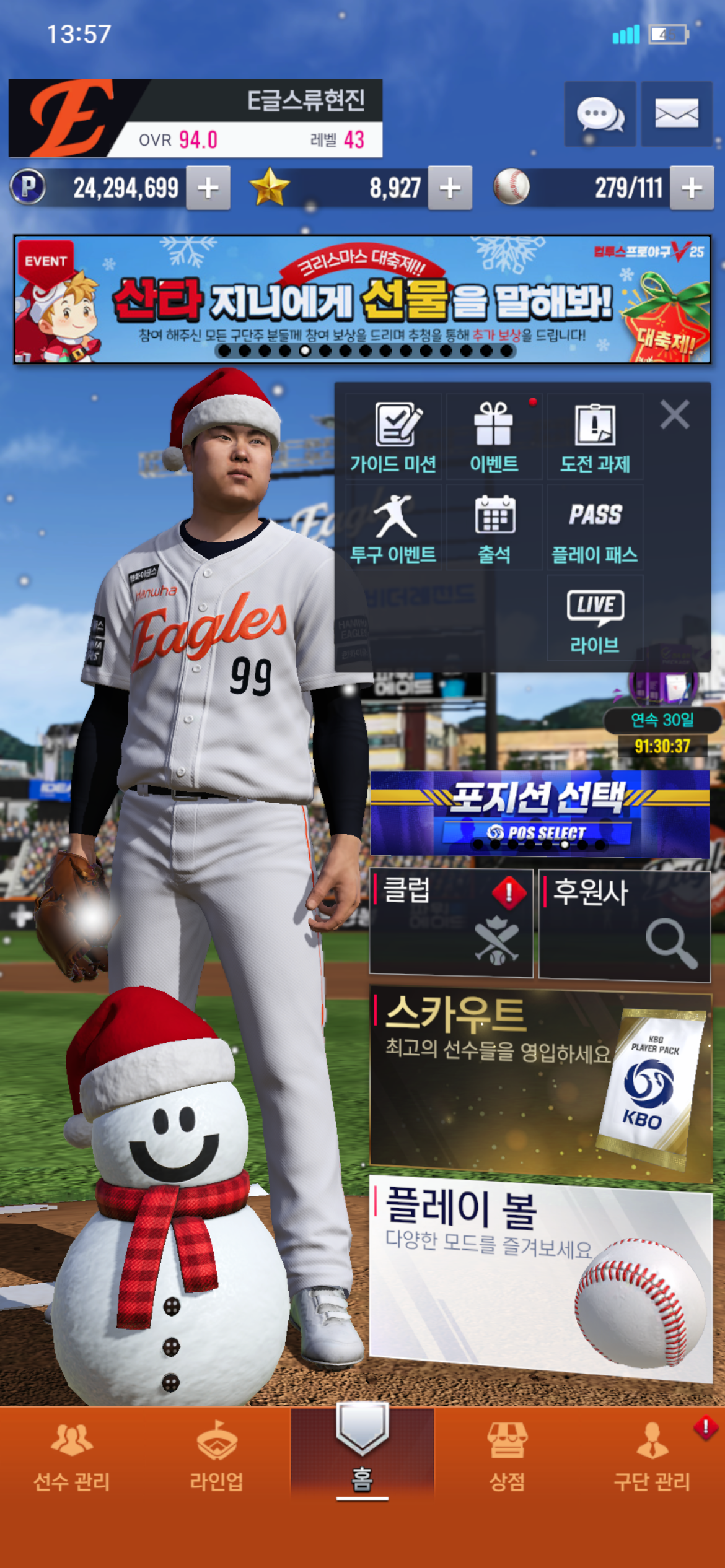Image resolution: width=725 pixels, height=1568 pixels.
Task: Open the mailbox envelope icon
Action: click(676, 115)
